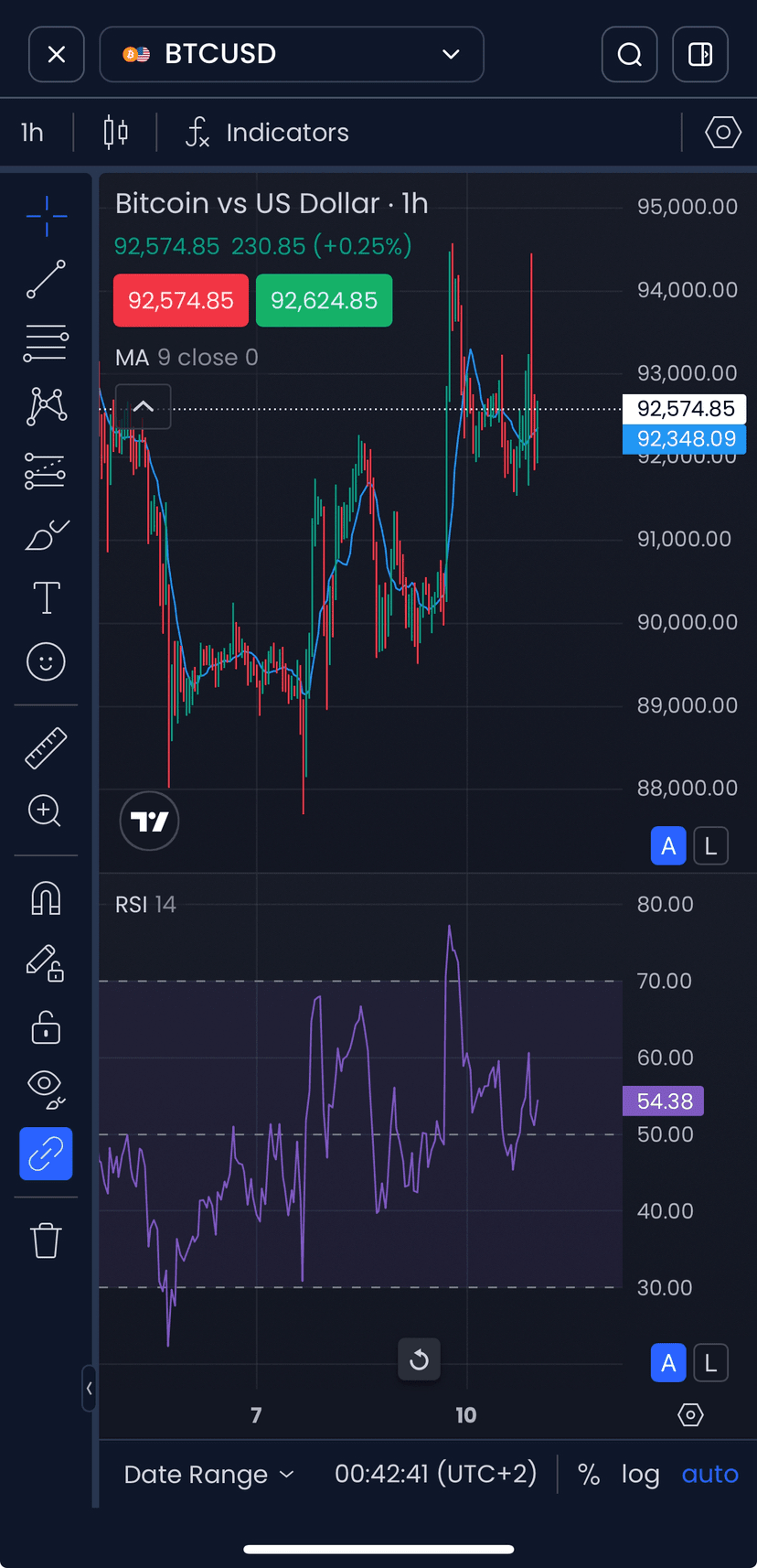Activate the zoom in tool
The width and height of the screenshot is (757, 1568).
tap(46, 811)
